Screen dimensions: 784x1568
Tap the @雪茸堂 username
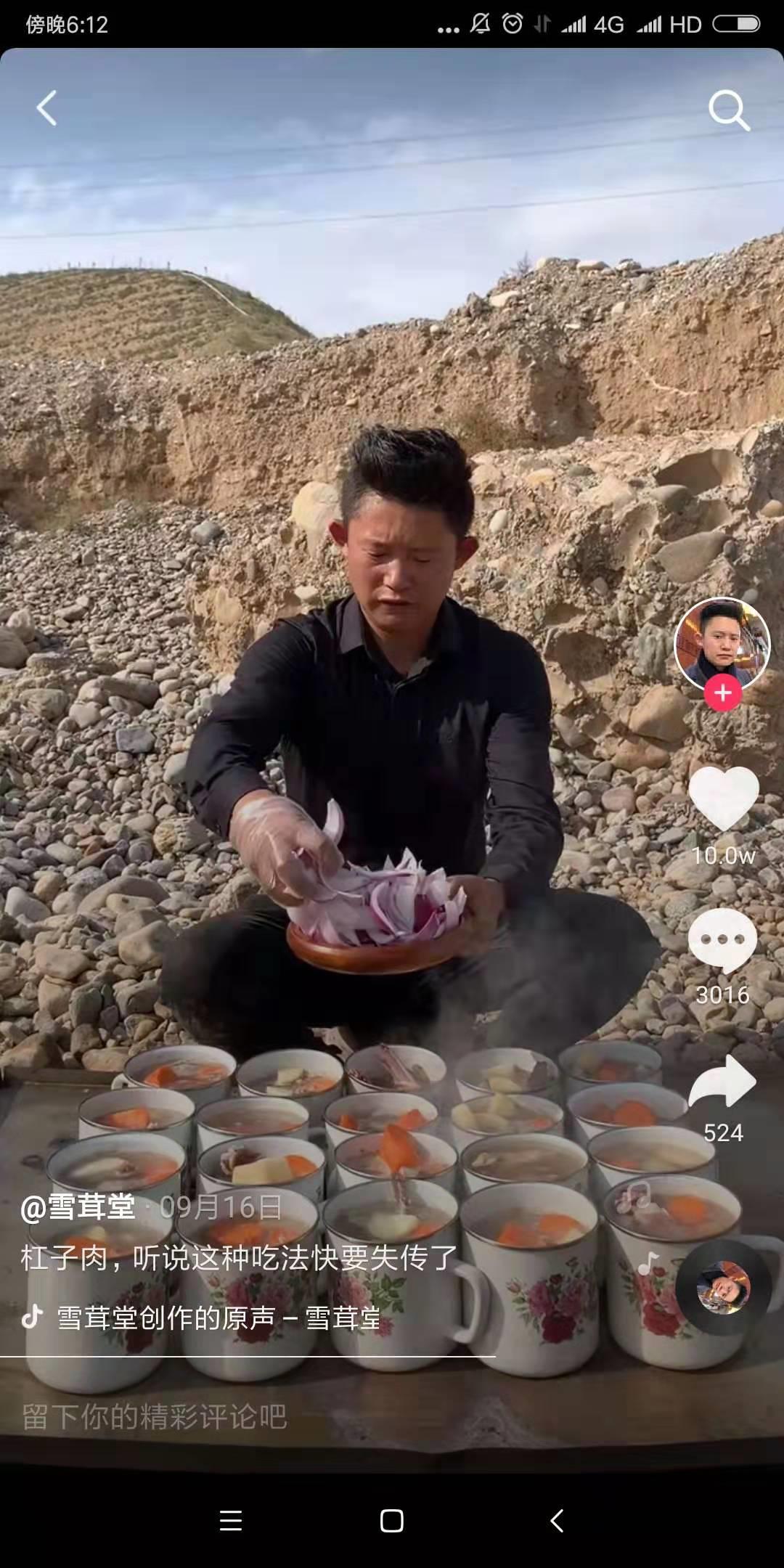click(x=78, y=1207)
